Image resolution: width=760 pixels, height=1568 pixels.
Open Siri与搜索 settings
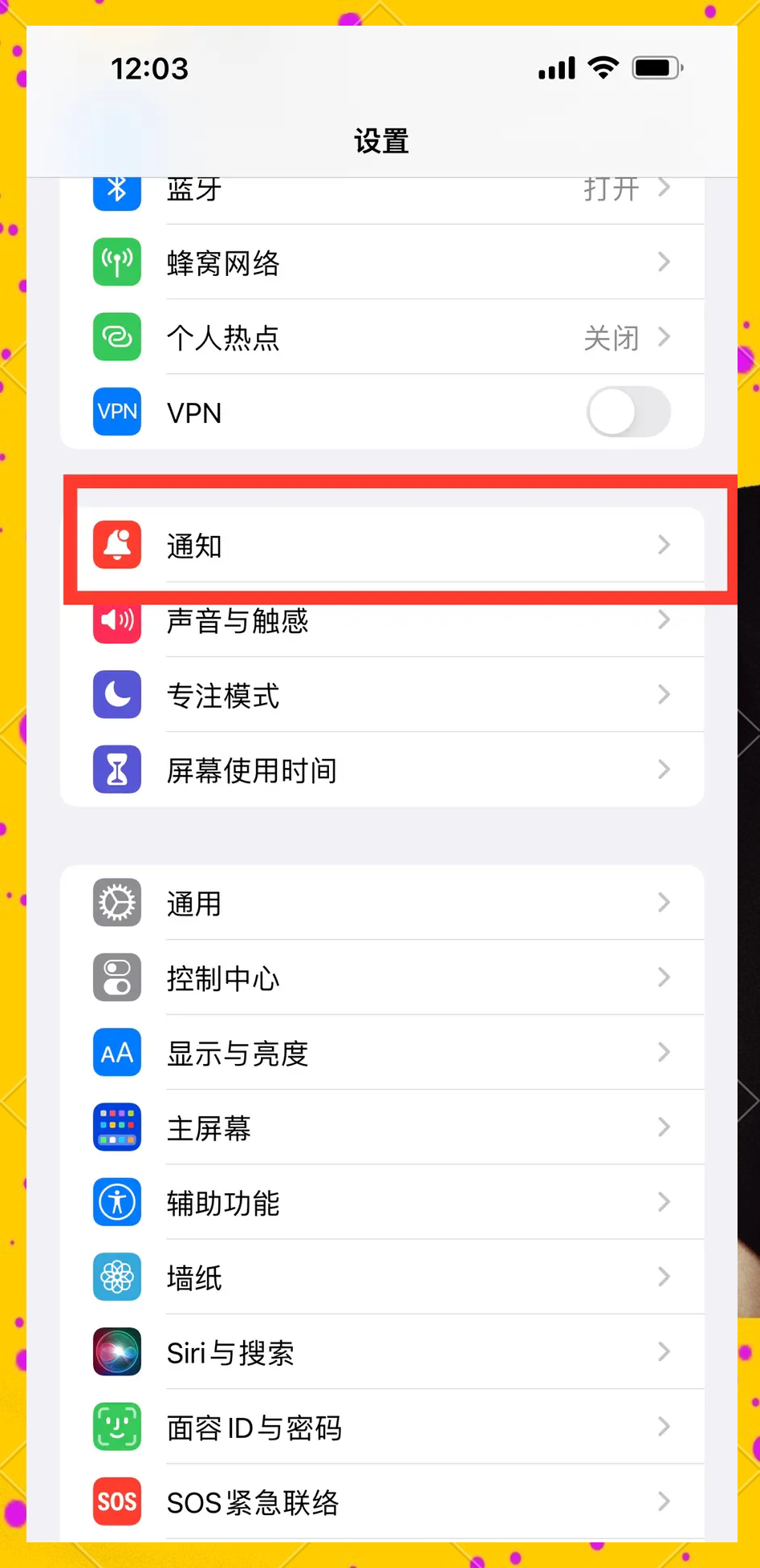(x=382, y=1352)
